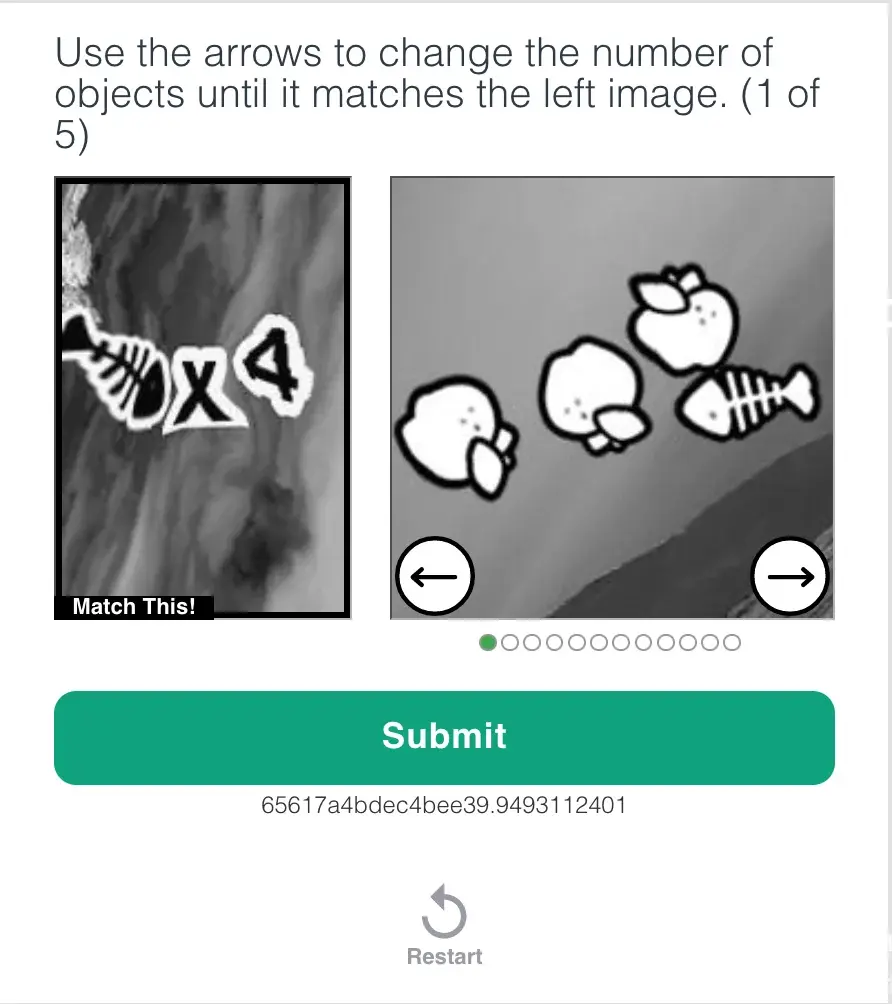Click the Match This label banner
The width and height of the screenshot is (892, 1004).
click(134, 606)
